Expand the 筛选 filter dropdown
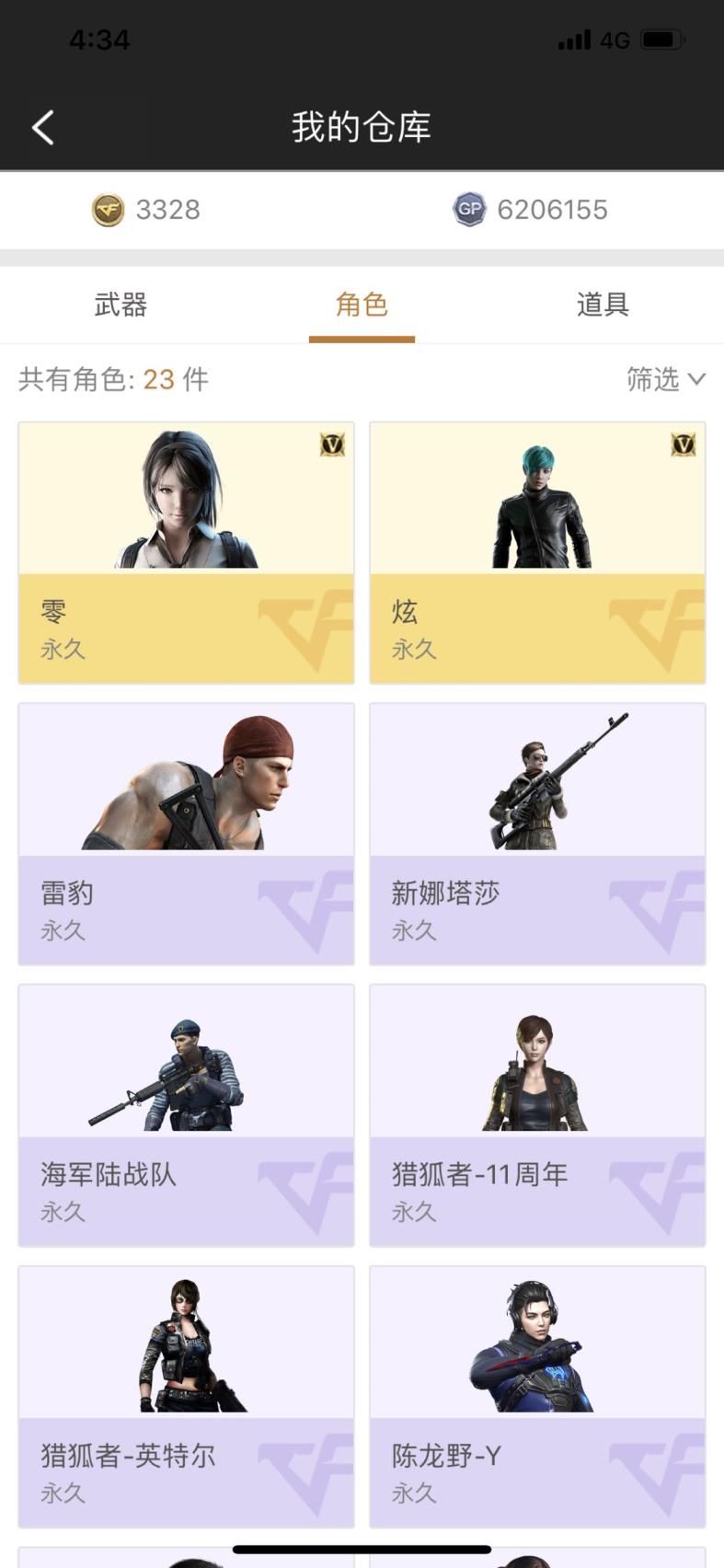The image size is (724, 1568). (x=665, y=379)
